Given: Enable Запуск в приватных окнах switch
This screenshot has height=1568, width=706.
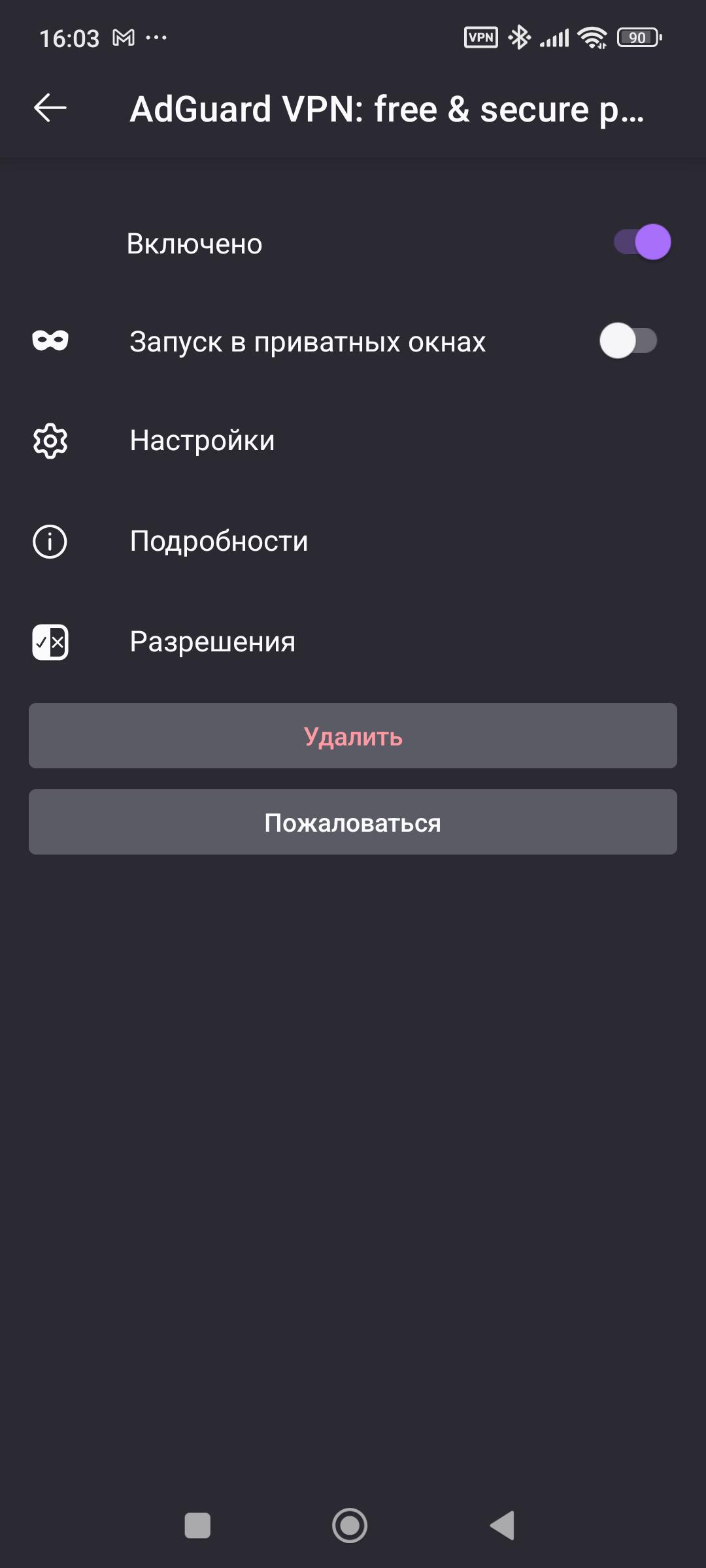Looking at the screenshot, I should click(628, 341).
